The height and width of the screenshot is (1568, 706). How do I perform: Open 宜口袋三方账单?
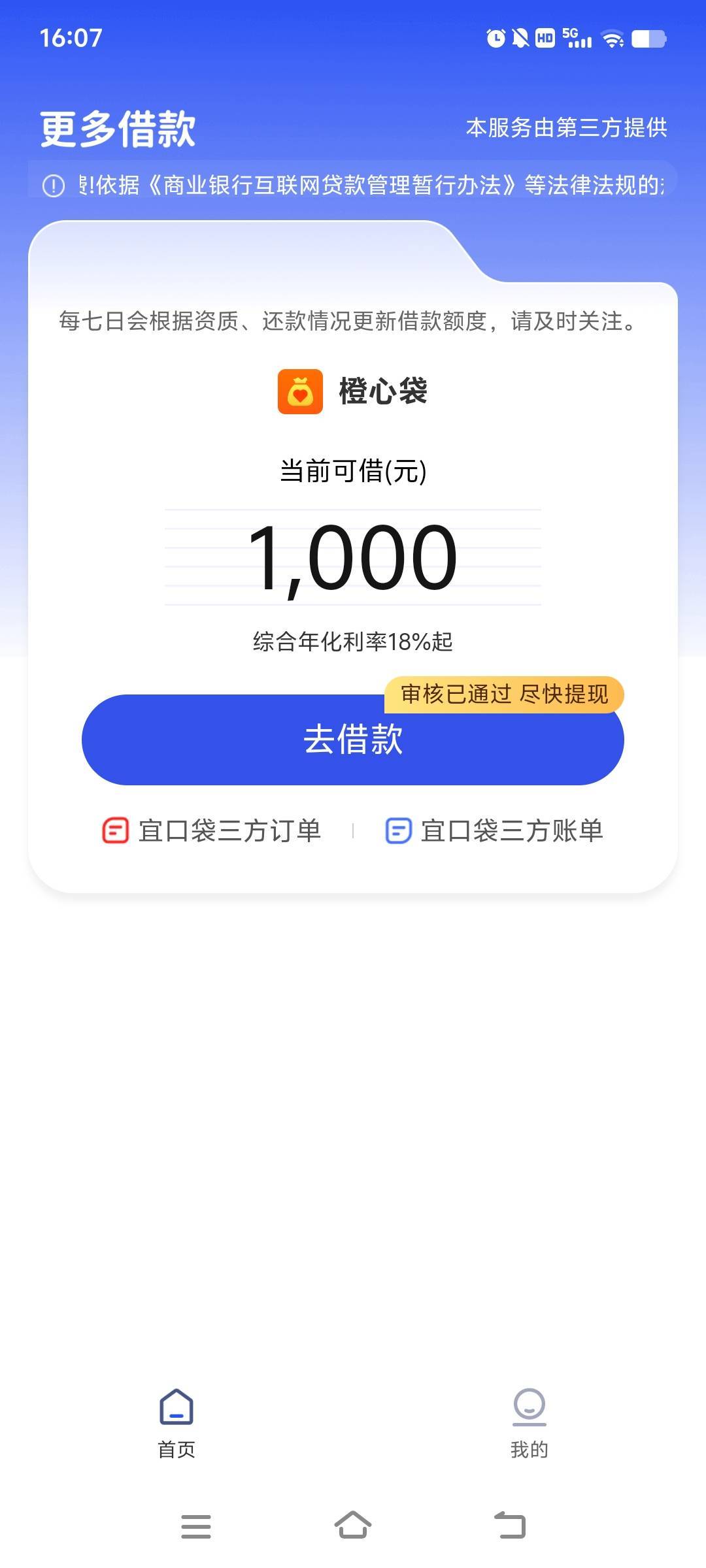pos(494,831)
